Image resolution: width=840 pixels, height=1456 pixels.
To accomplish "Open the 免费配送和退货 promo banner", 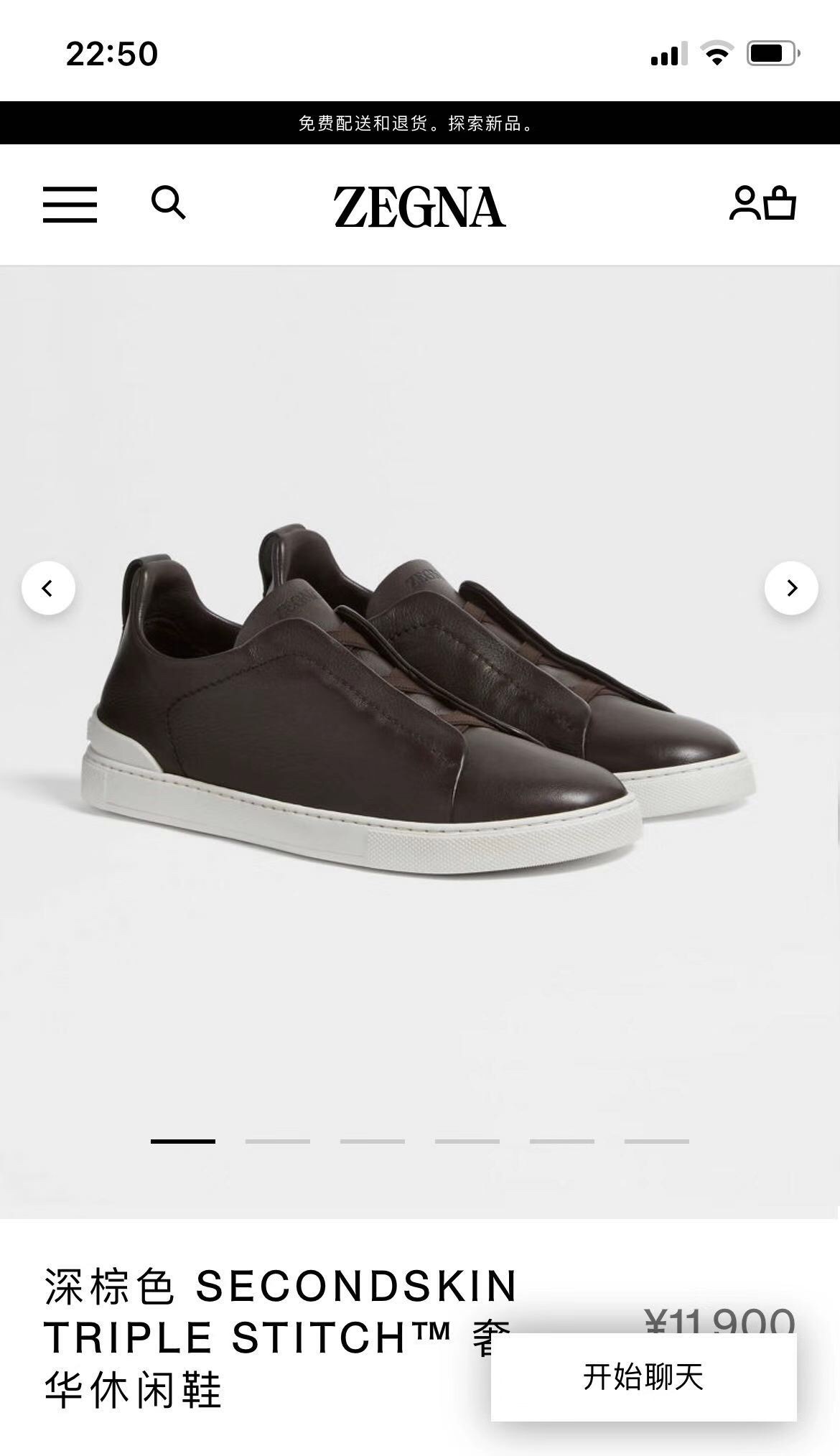I will [x=419, y=123].
